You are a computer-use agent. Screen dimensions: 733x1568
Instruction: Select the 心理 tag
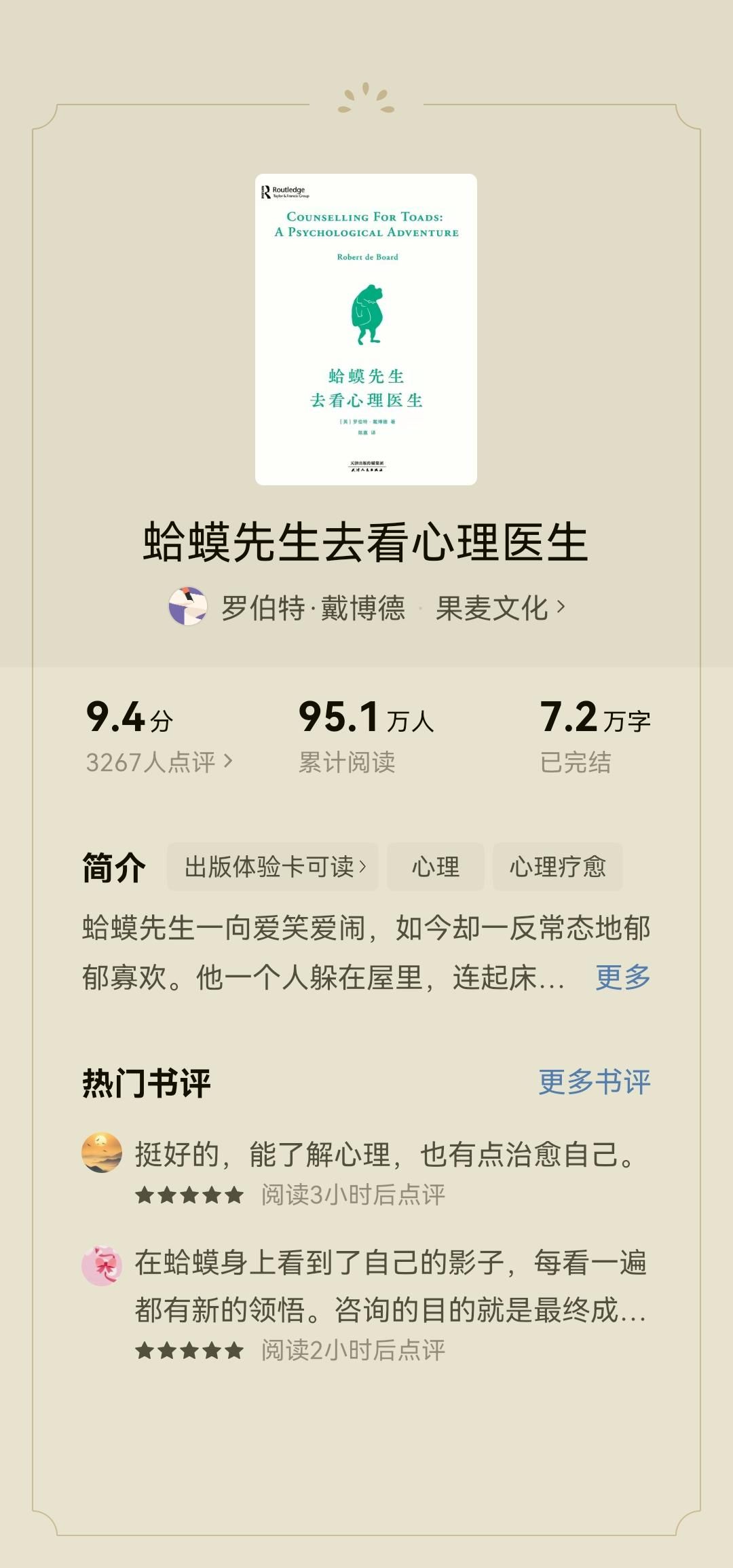point(436,867)
